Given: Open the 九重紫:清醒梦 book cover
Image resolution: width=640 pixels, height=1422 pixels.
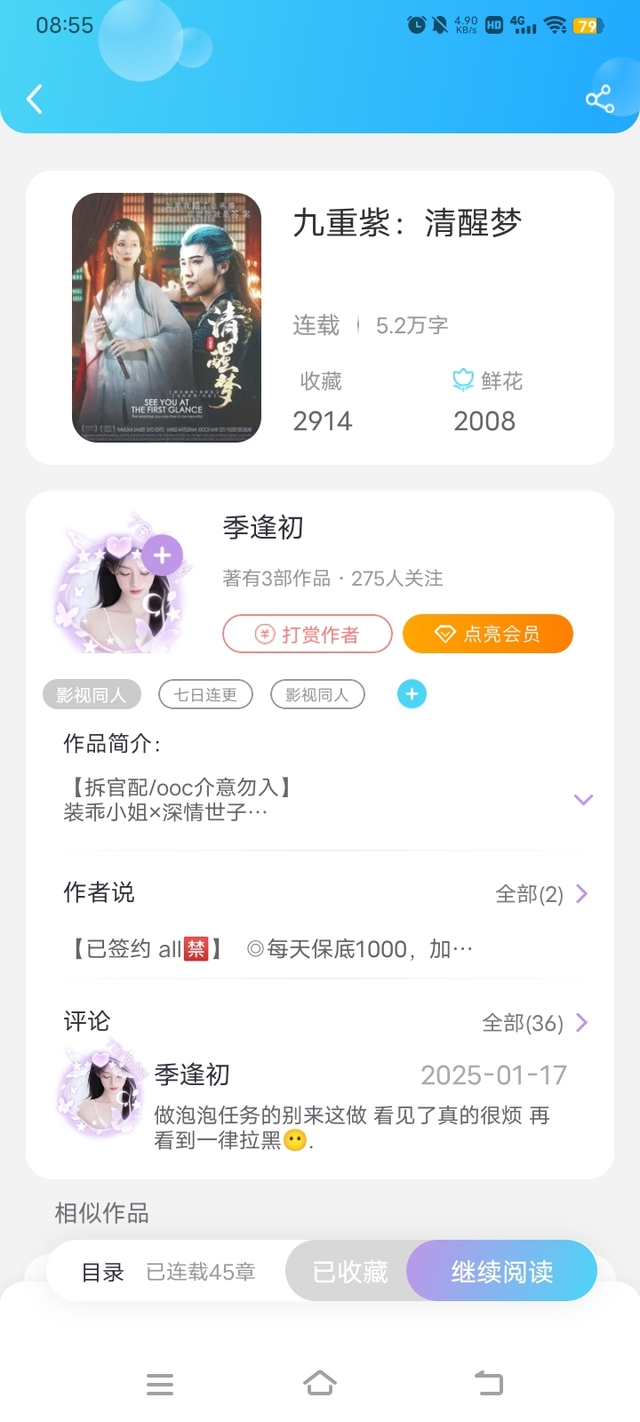Looking at the screenshot, I should point(166,317).
